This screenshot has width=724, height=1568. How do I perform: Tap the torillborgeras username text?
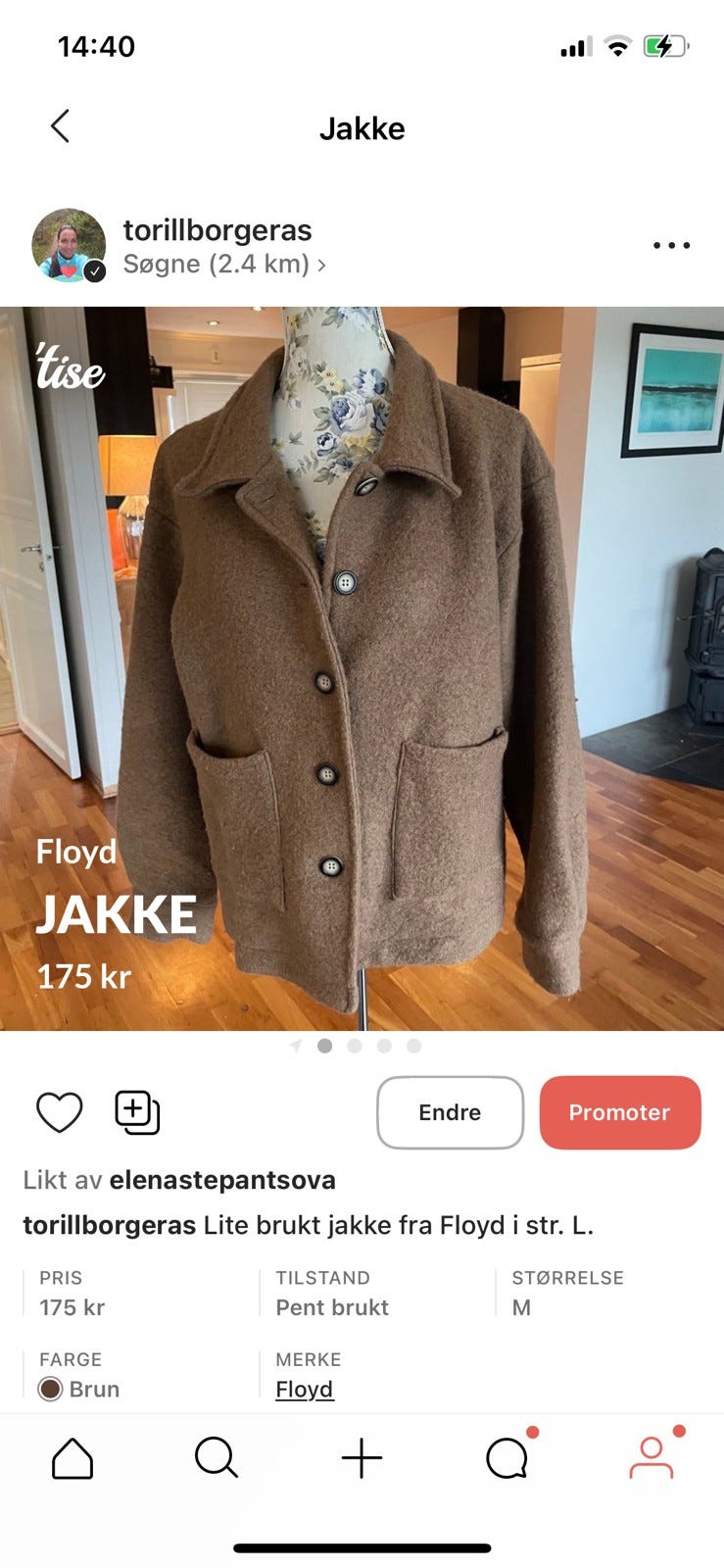click(217, 228)
